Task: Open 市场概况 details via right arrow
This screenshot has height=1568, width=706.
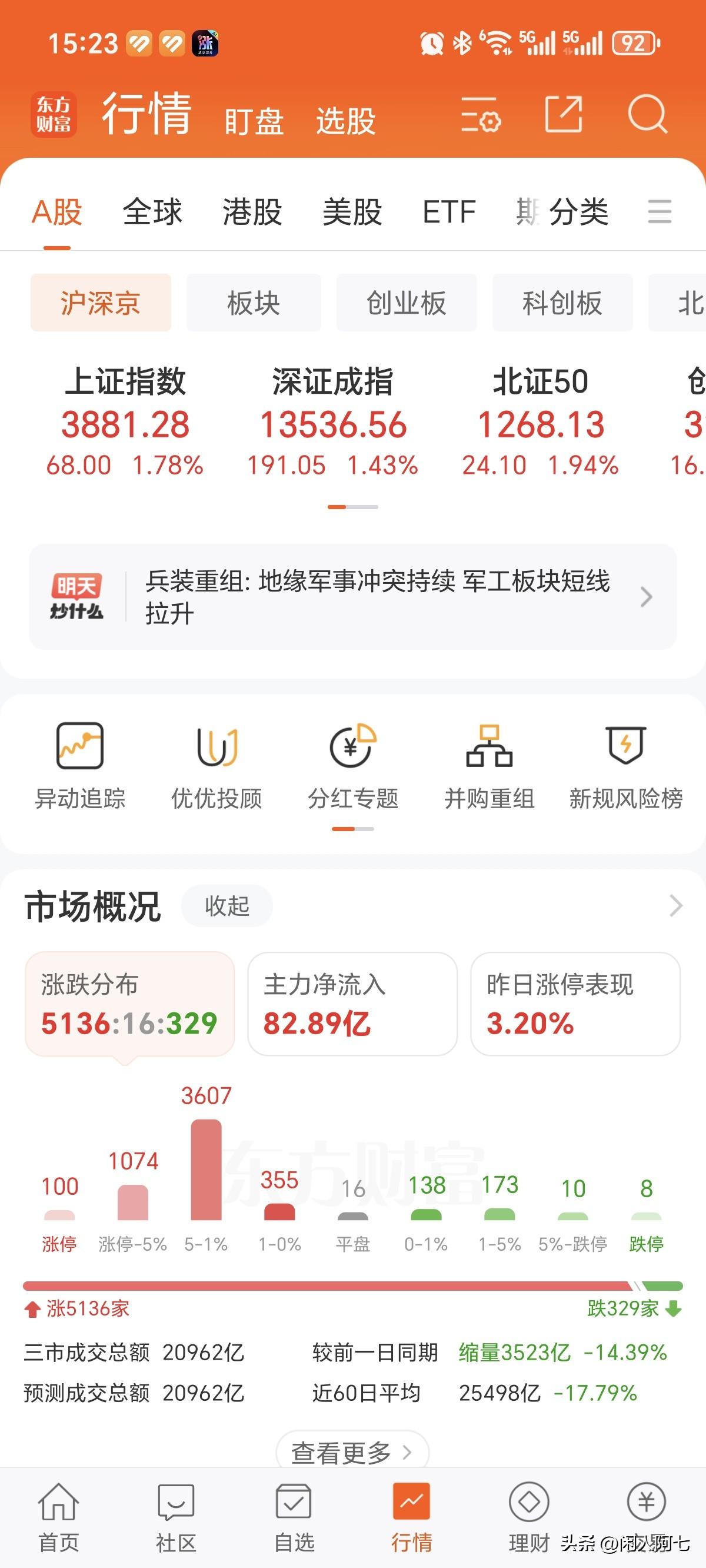Action: [x=674, y=906]
